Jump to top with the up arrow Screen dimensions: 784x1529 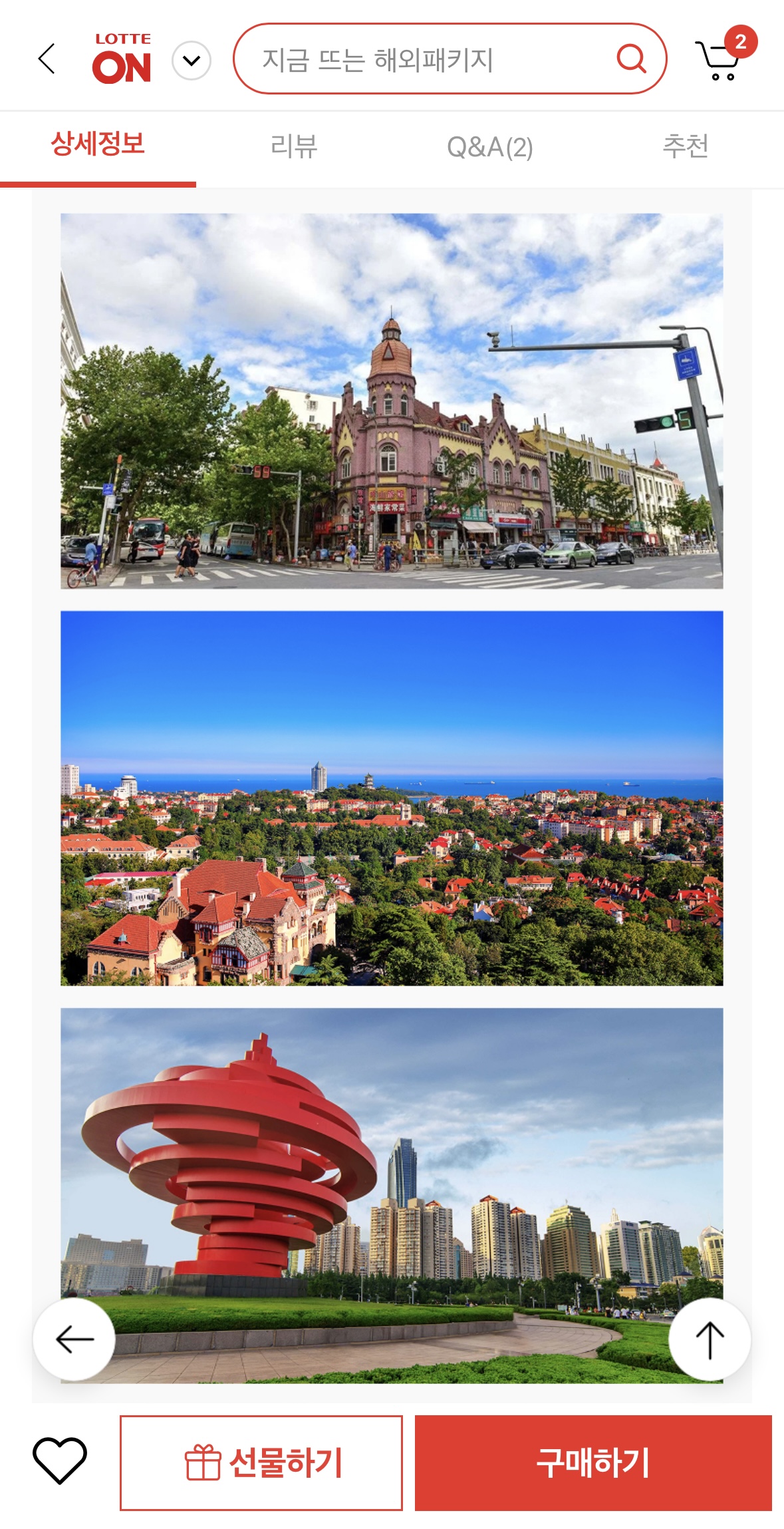pos(710,1339)
